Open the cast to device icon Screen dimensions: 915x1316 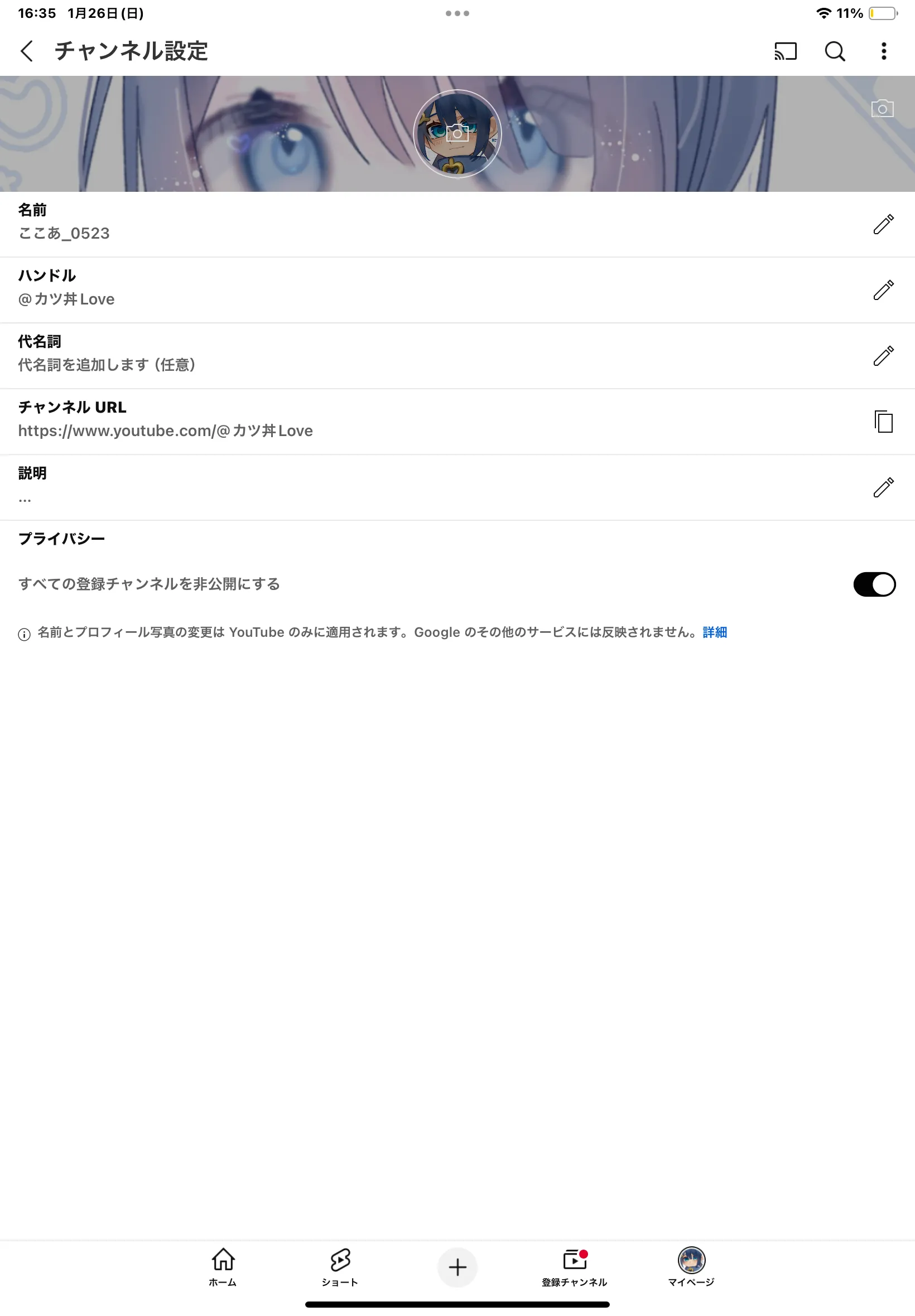coord(785,51)
